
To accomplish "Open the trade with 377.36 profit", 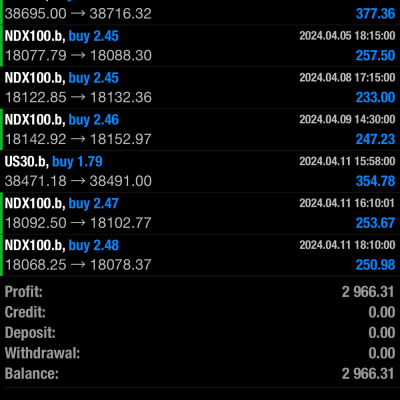I will click(x=200, y=12).
